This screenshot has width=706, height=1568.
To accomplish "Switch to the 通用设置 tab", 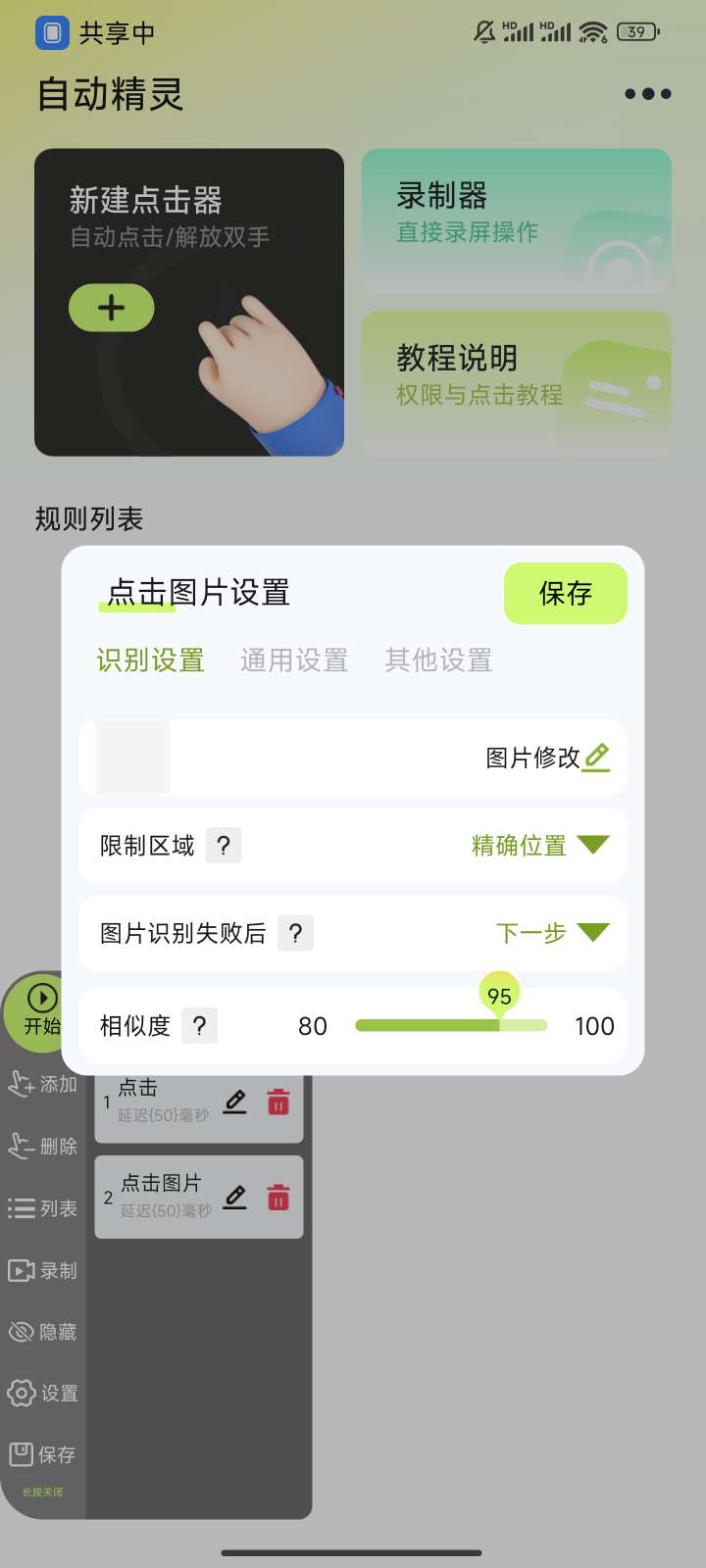I will pos(294,661).
